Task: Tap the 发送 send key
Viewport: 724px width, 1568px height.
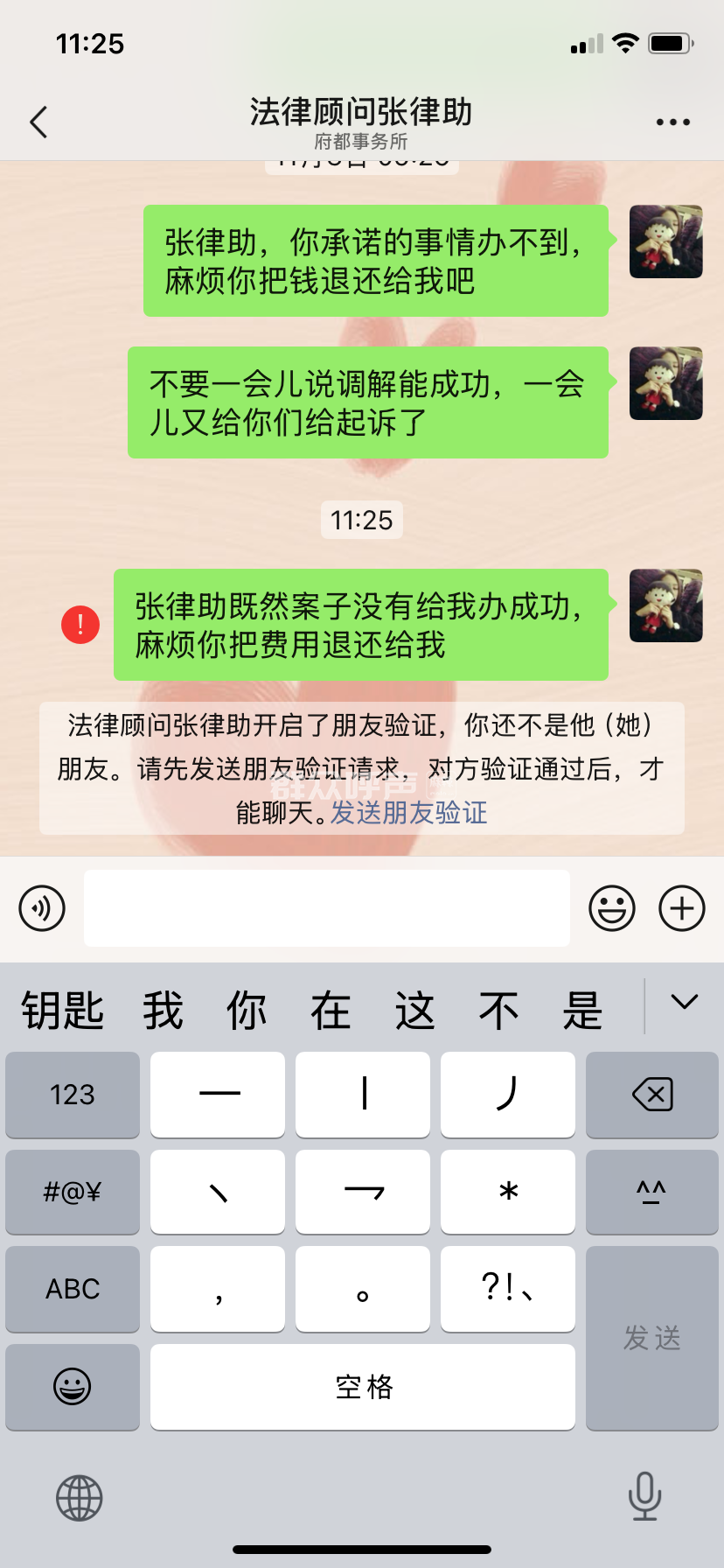Action: pyautogui.click(x=651, y=1337)
